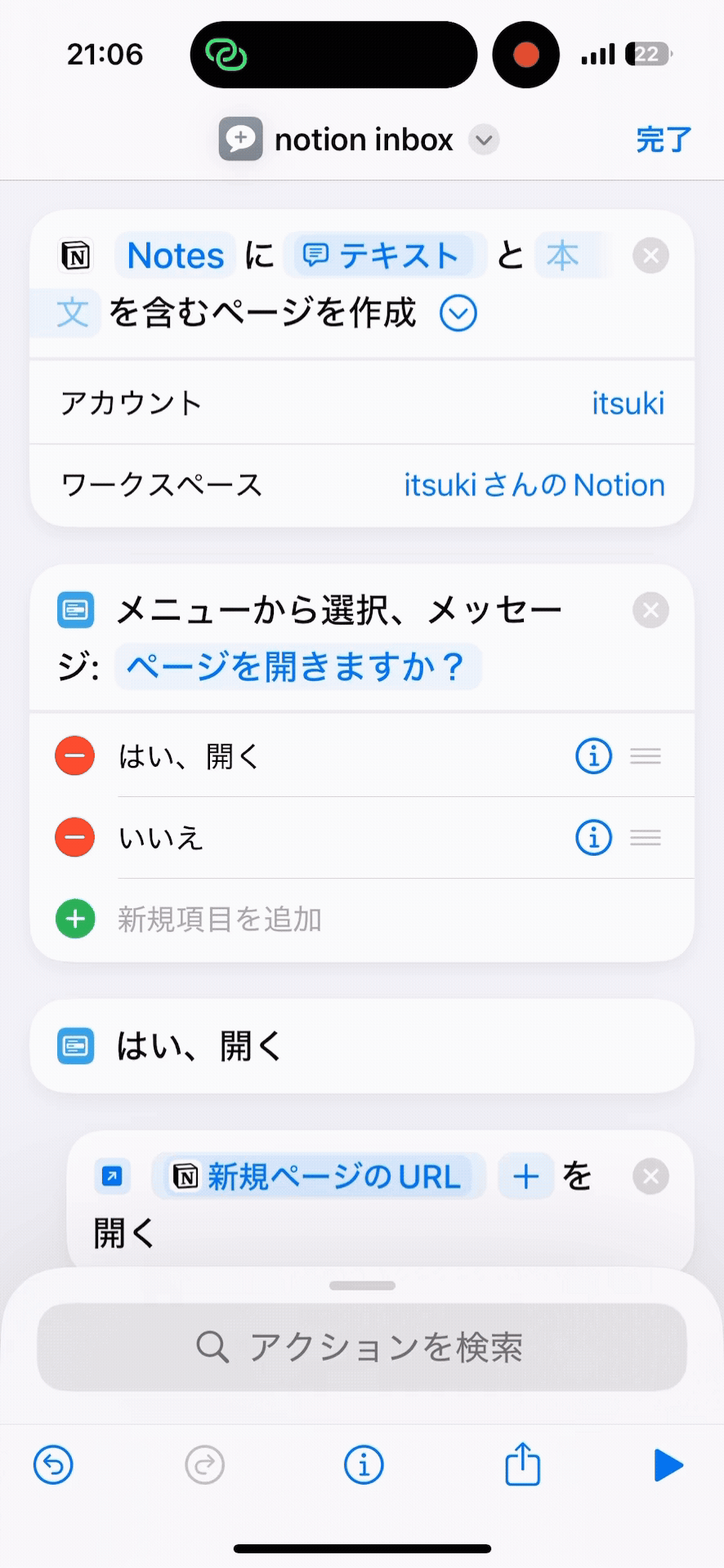Delete the メニューから選択 action
The height and width of the screenshot is (1568, 724).
point(650,610)
